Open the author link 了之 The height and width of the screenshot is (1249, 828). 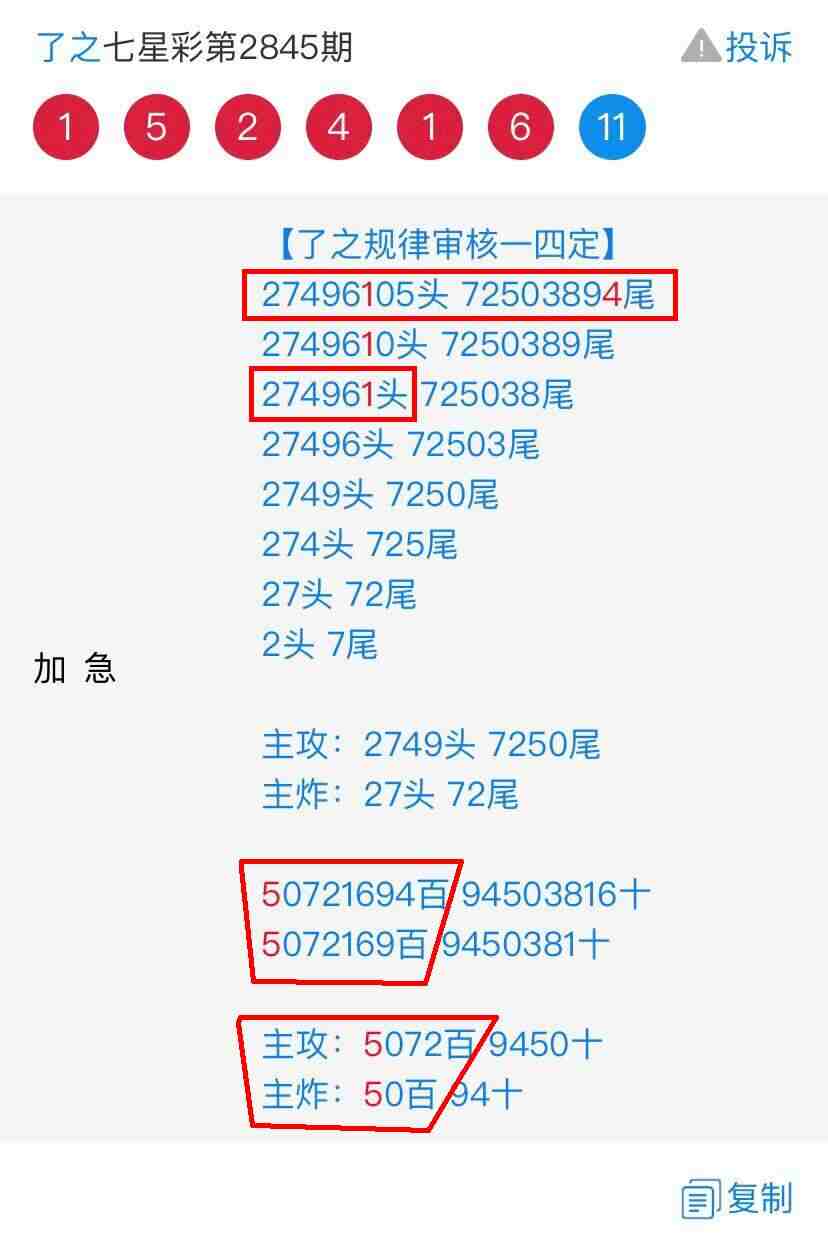[68, 47]
